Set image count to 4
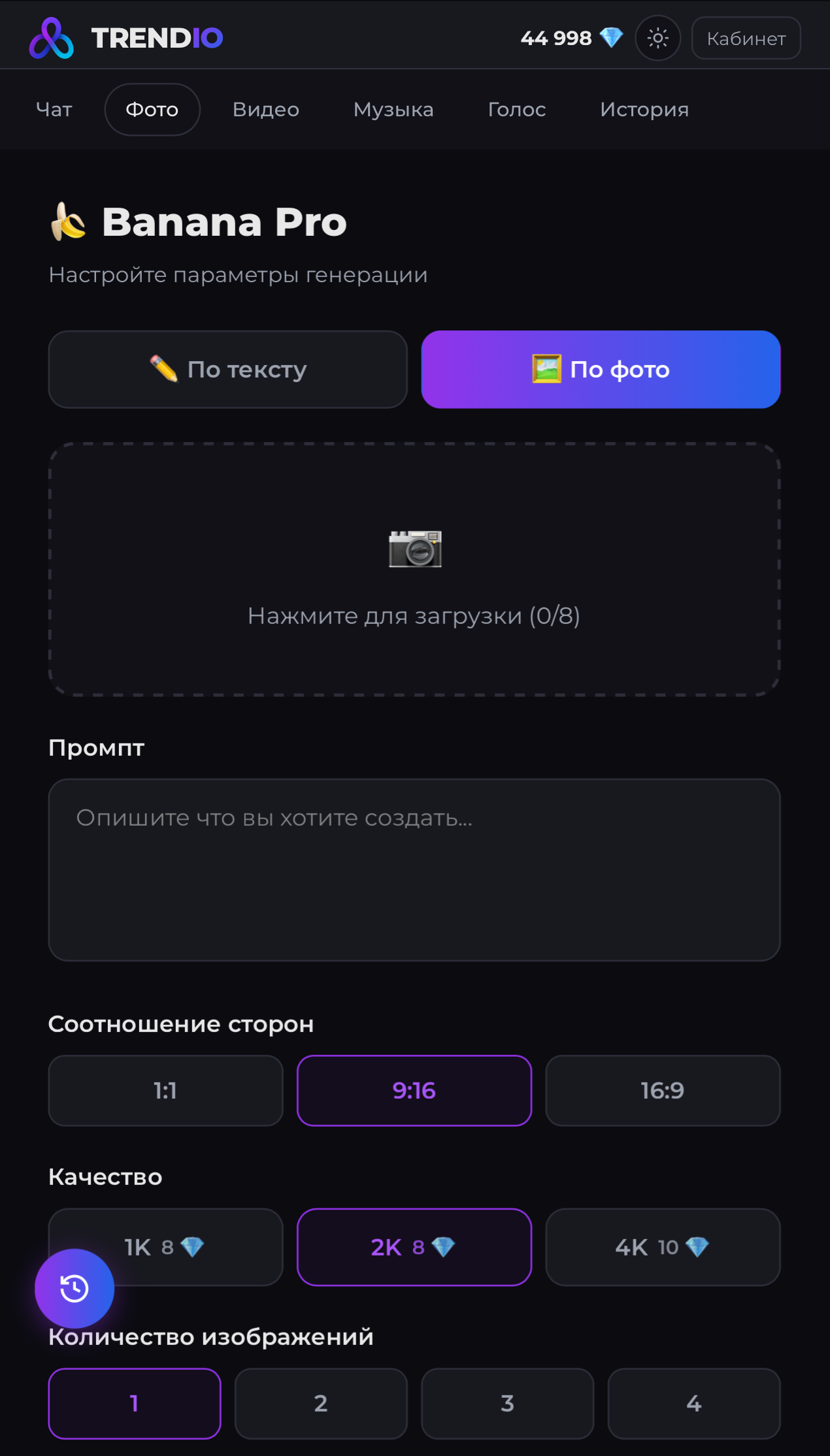Viewport: 830px width, 1456px height. 694,1404
